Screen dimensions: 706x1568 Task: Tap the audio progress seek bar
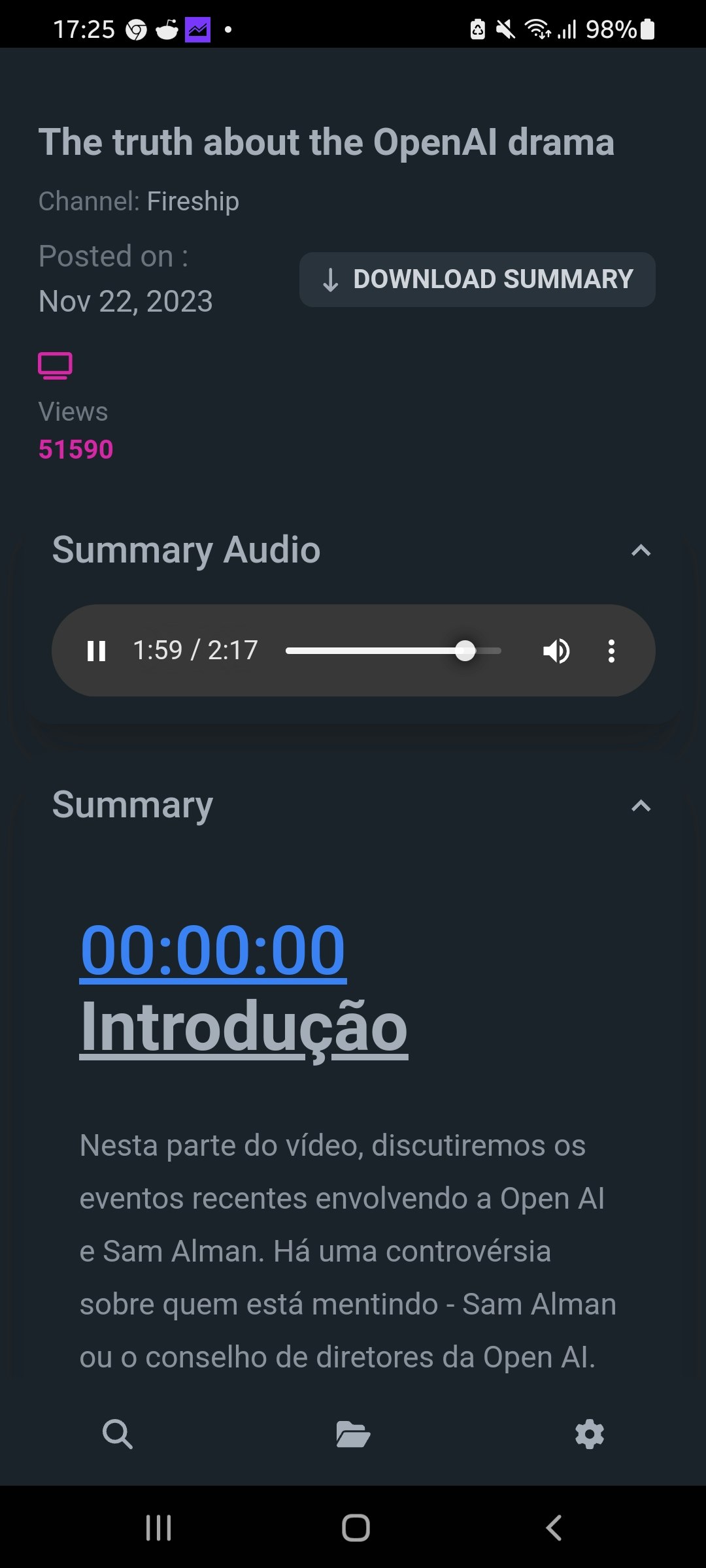coord(394,651)
